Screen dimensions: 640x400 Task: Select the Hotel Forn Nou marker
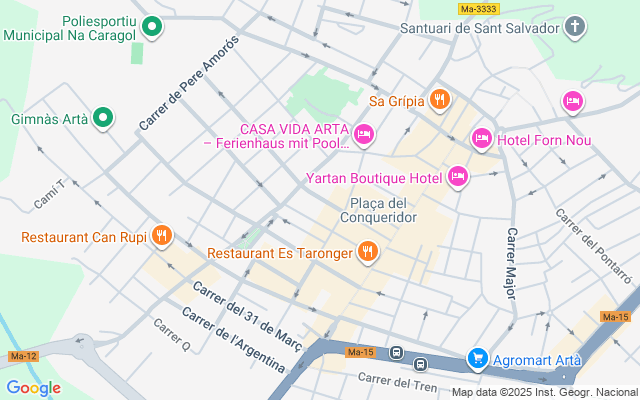point(482,138)
